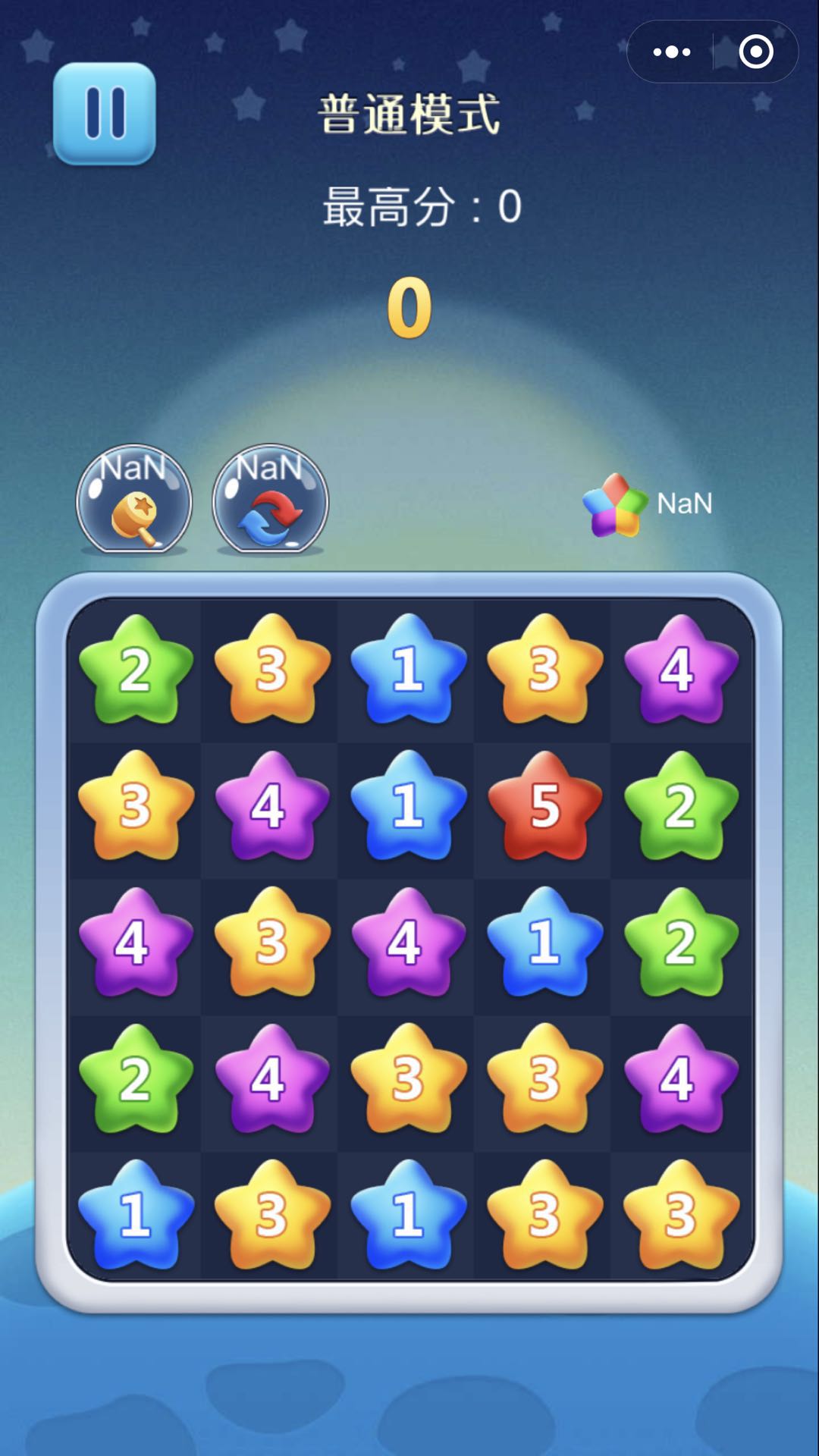The width and height of the screenshot is (819, 1456).
Task: Close the mini program with the circle button
Action: click(756, 52)
